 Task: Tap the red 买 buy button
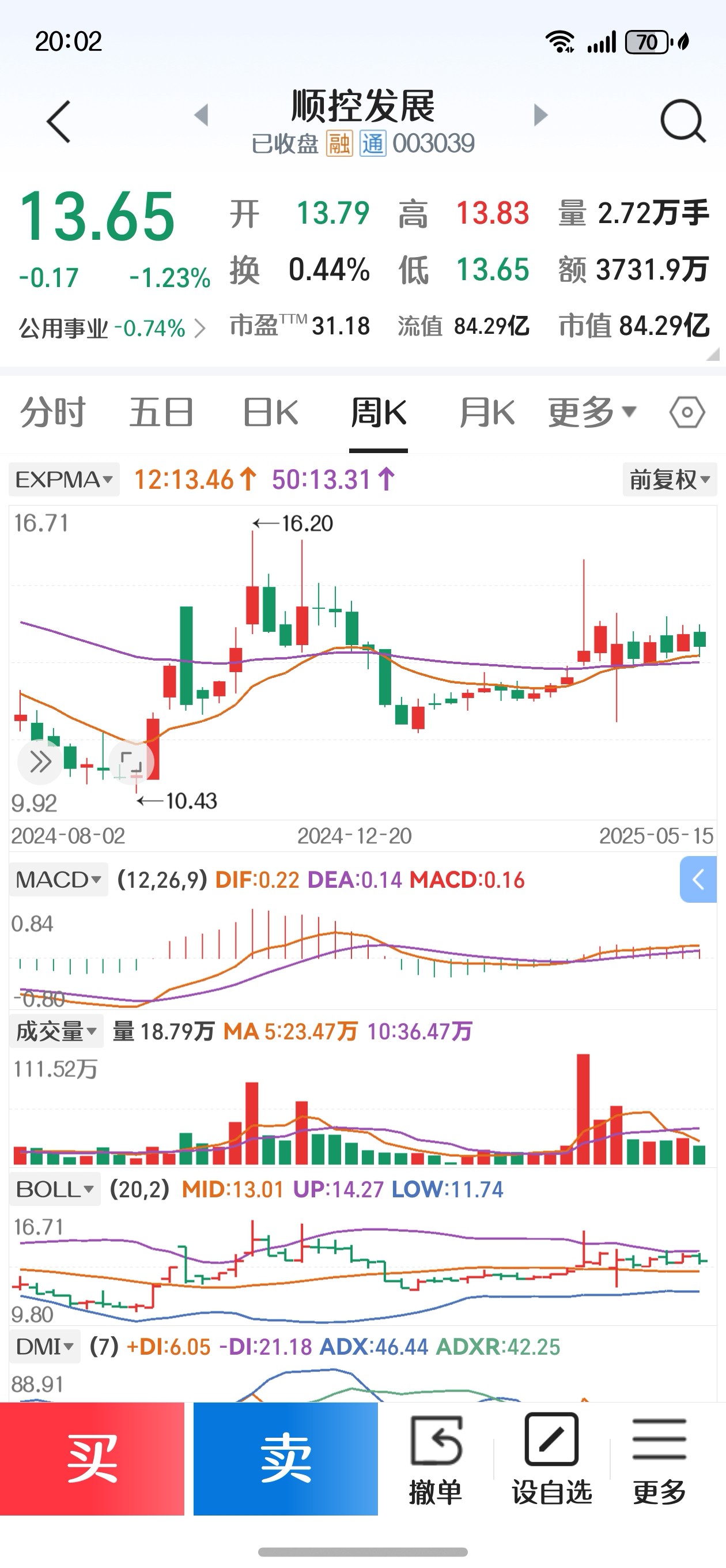[x=92, y=1458]
